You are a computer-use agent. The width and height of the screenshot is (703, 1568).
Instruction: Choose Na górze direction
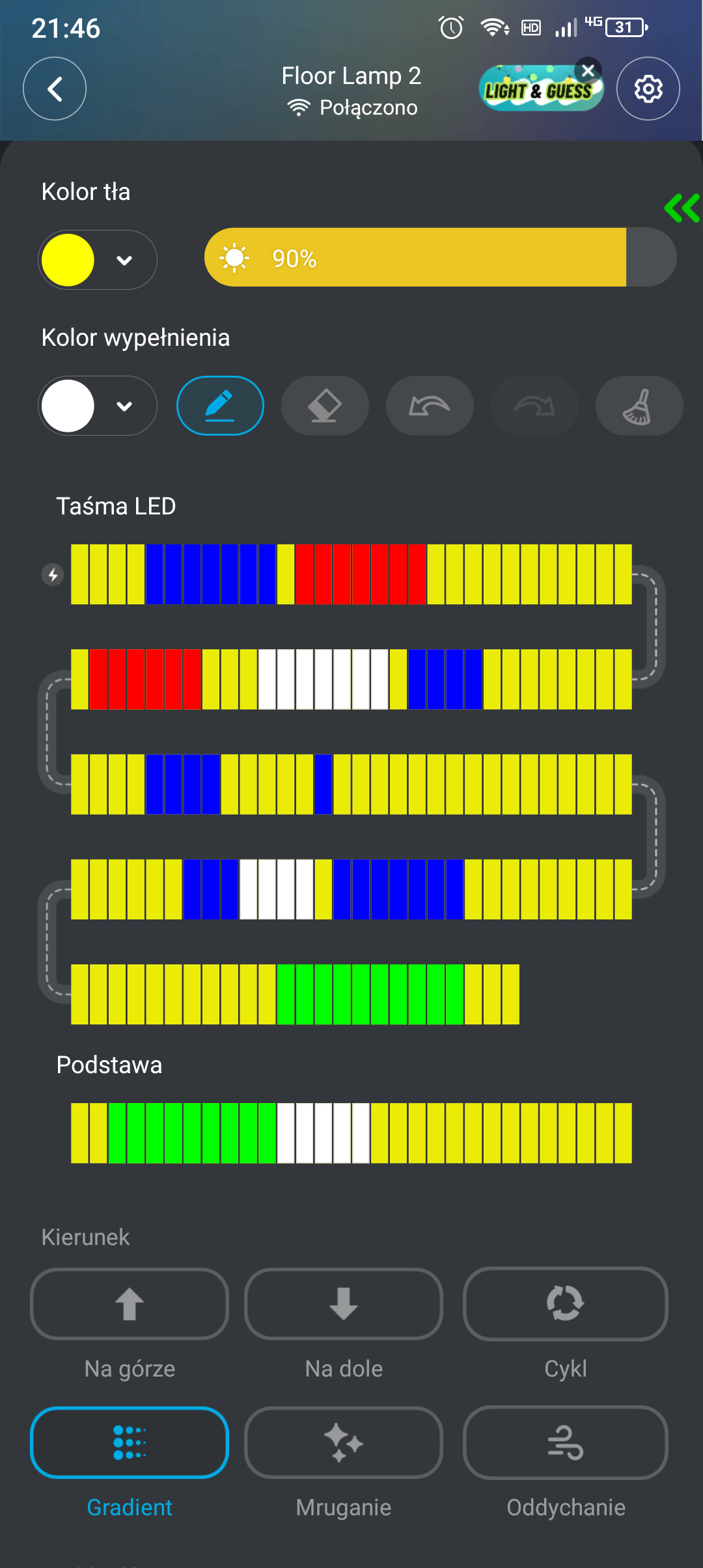click(x=130, y=1304)
